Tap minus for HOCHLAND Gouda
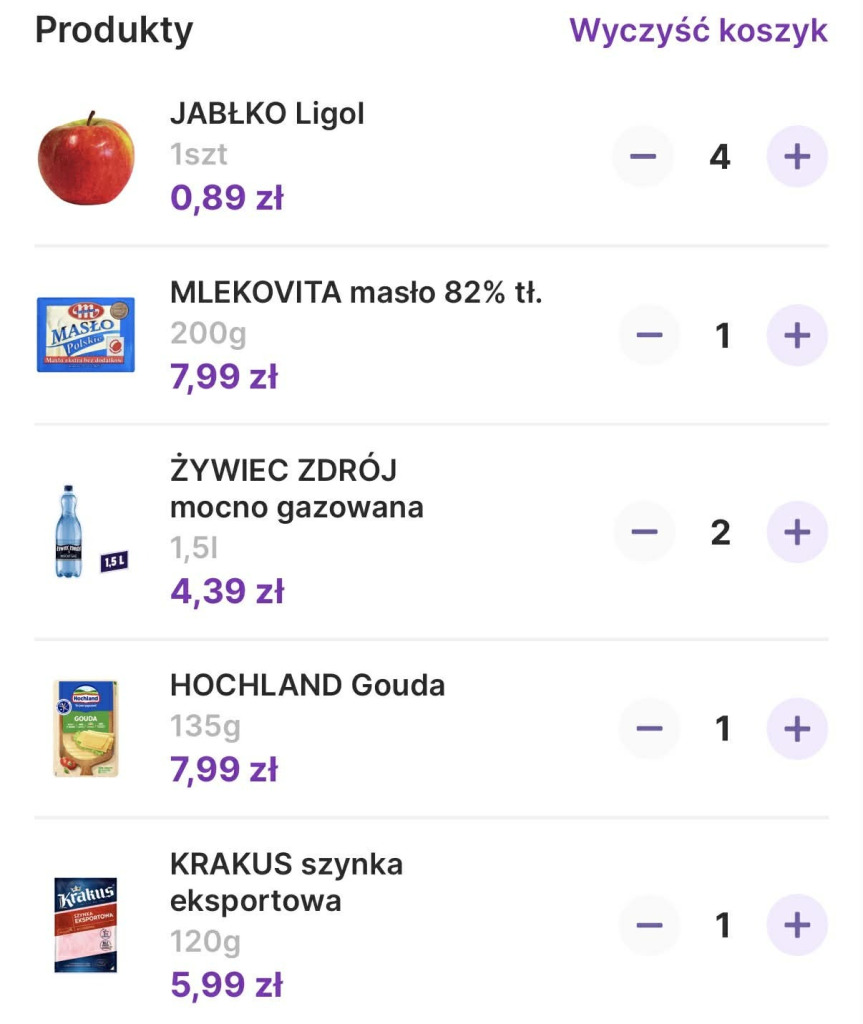This screenshot has width=863, height=1024. (649, 729)
